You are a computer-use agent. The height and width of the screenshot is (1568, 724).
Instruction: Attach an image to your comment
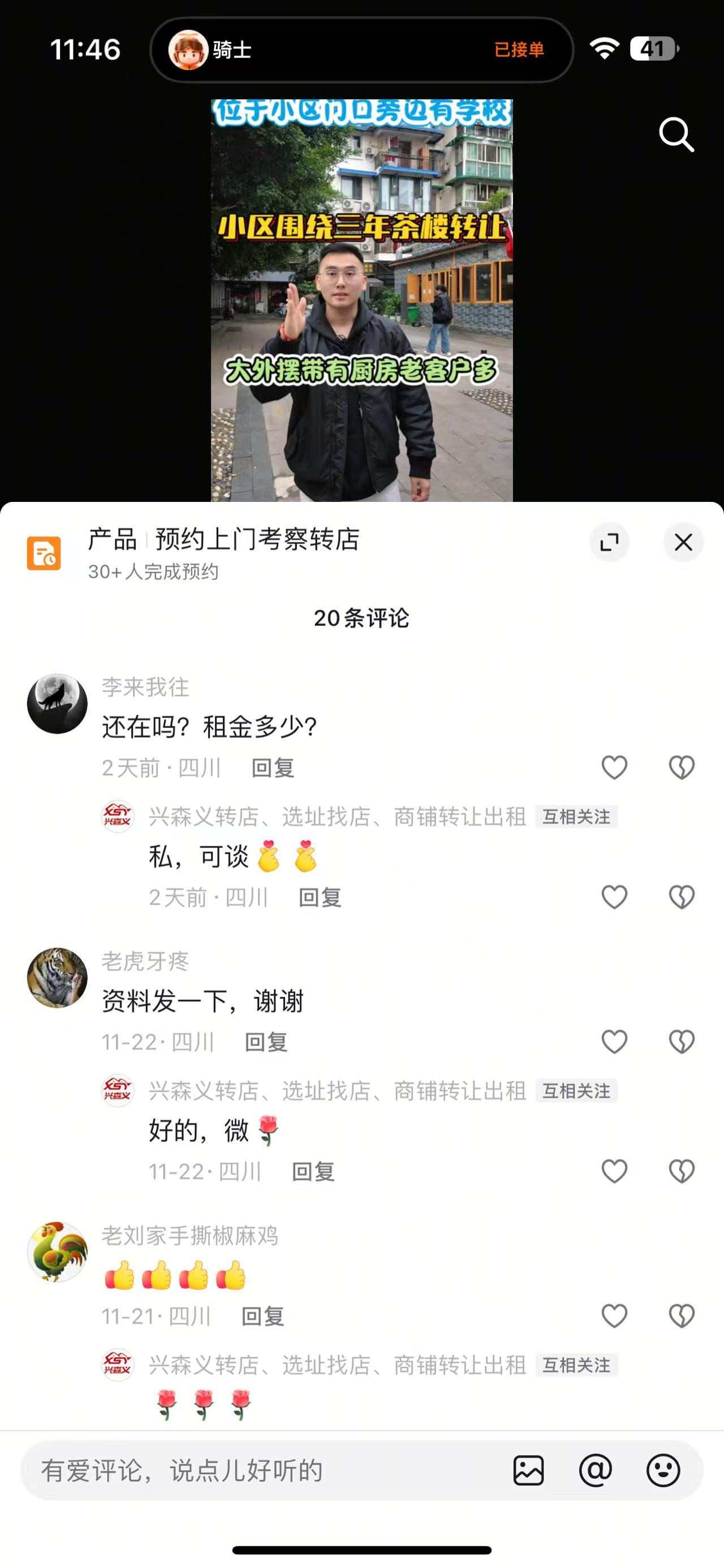point(528,1471)
